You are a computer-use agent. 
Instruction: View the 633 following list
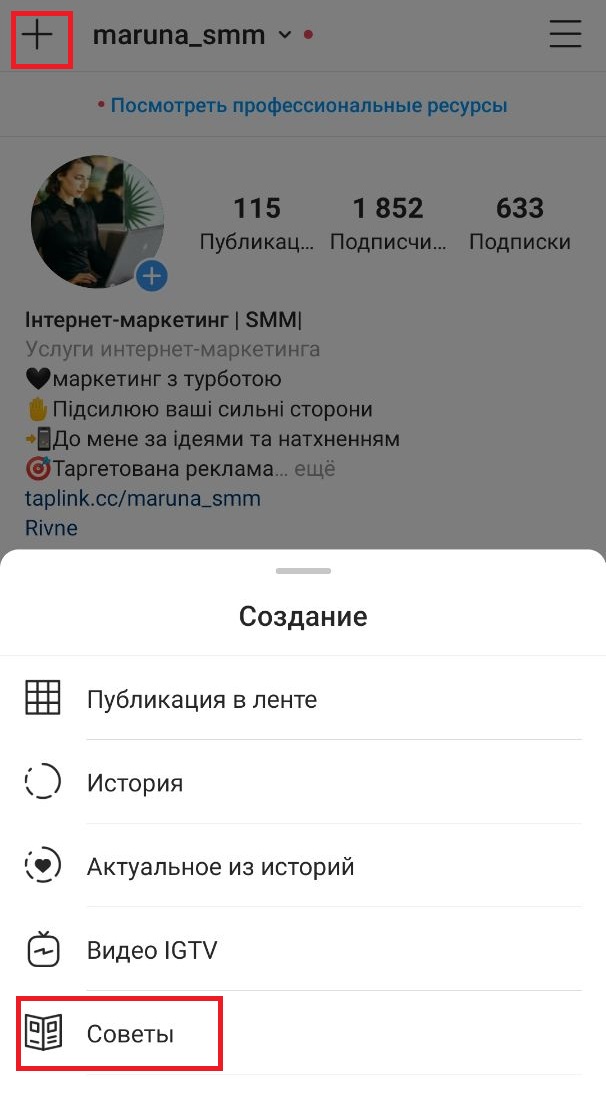[x=520, y=223]
